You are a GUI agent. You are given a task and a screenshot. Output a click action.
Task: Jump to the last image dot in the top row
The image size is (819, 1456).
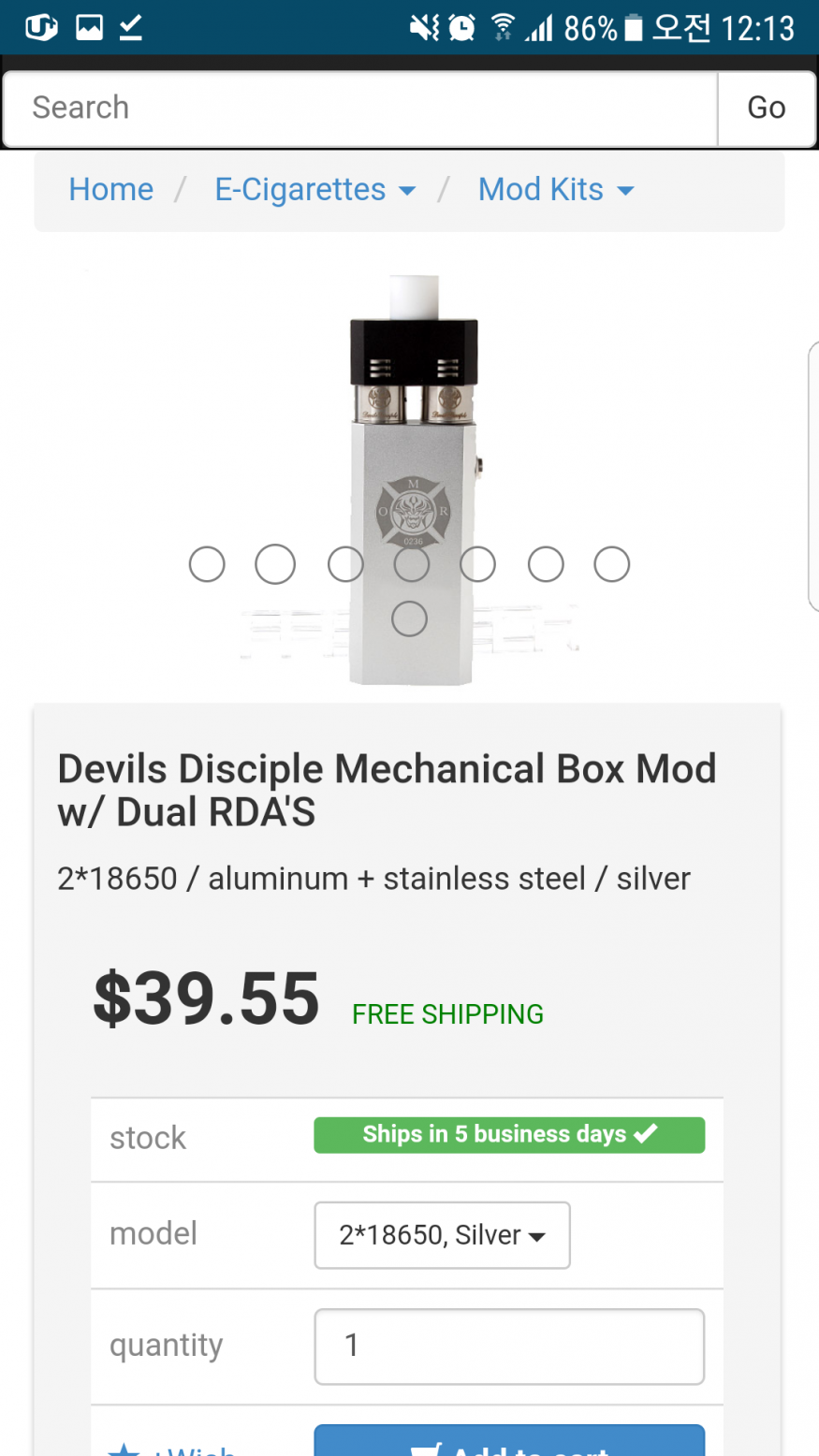(x=612, y=564)
